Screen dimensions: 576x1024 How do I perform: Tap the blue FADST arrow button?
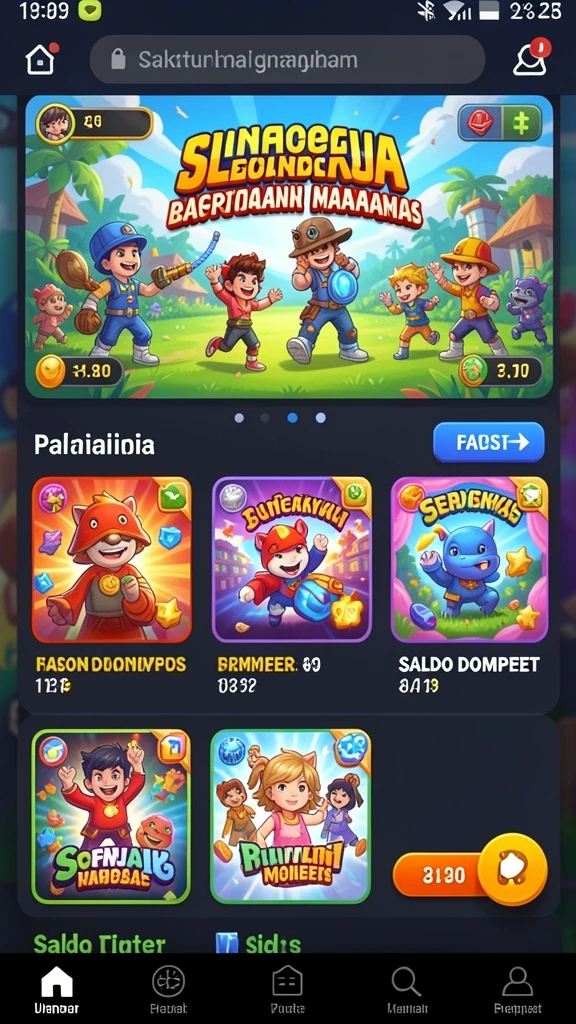488,442
